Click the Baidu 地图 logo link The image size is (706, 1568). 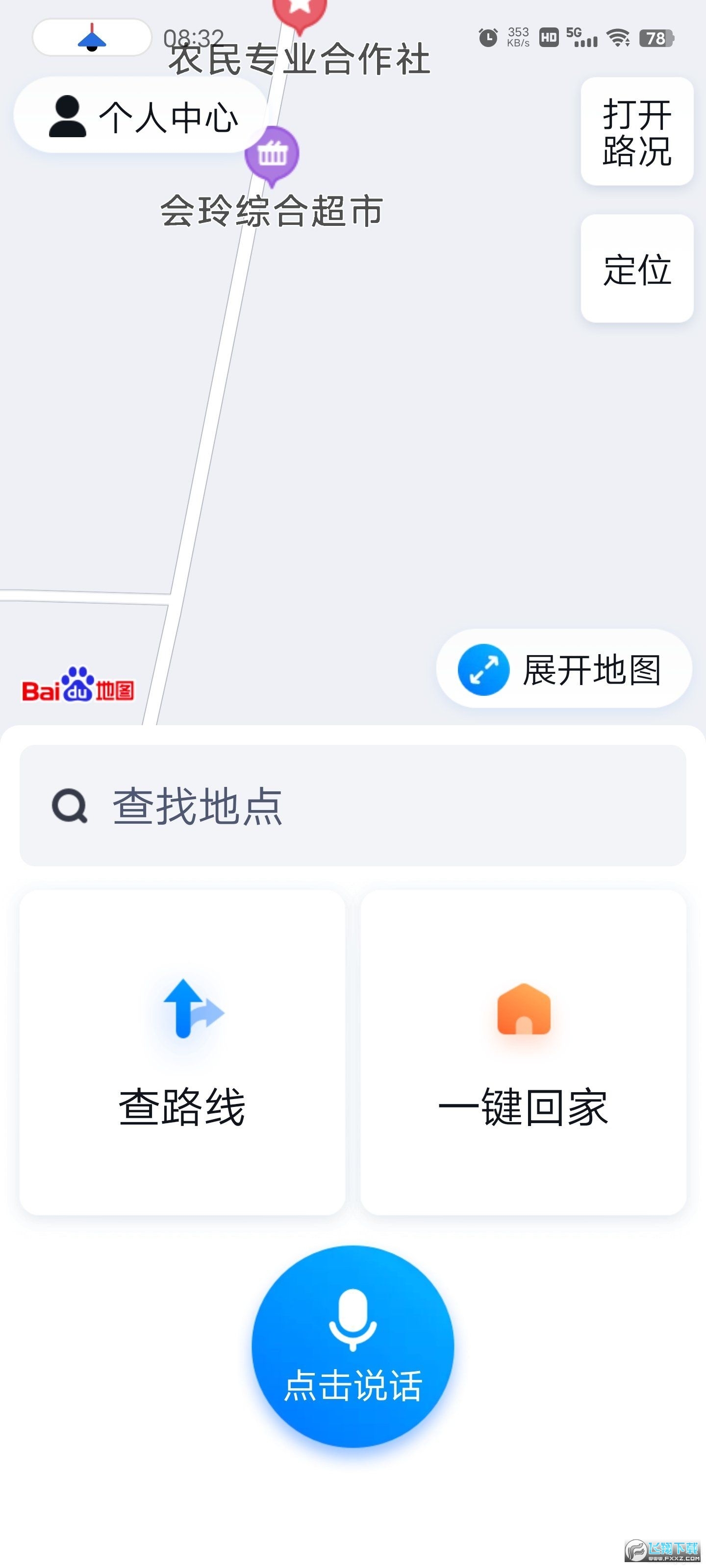78,689
